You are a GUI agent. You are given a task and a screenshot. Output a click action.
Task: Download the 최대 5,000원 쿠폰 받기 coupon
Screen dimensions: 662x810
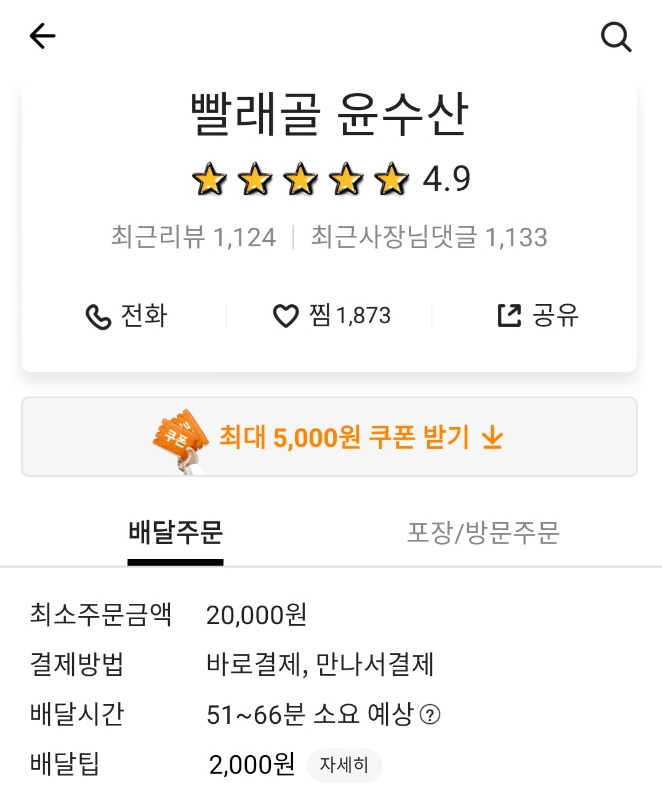[329, 437]
